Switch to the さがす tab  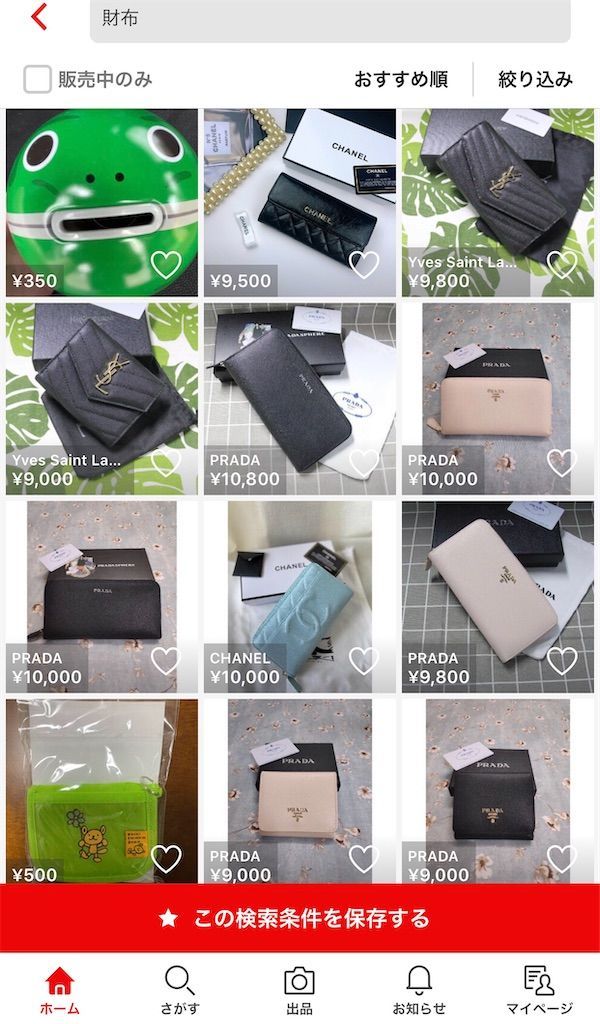pyautogui.click(x=180, y=990)
